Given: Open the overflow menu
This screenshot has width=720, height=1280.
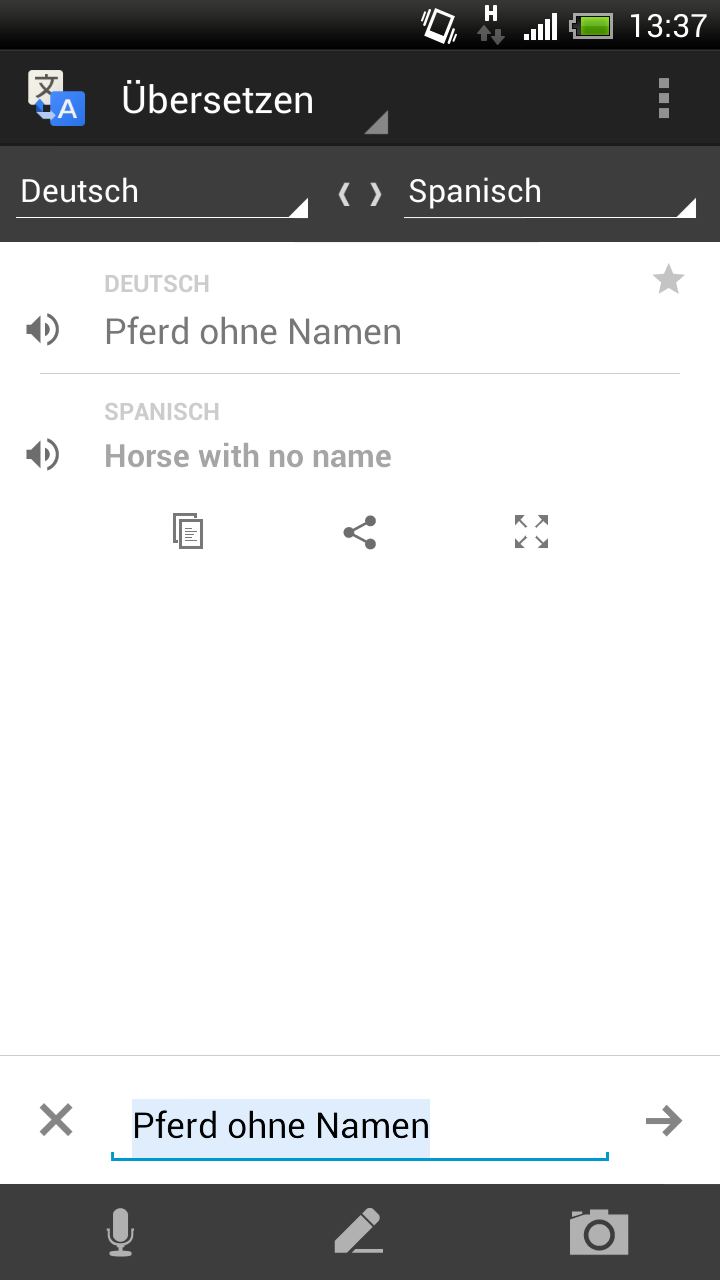Looking at the screenshot, I should click(664, 99).
